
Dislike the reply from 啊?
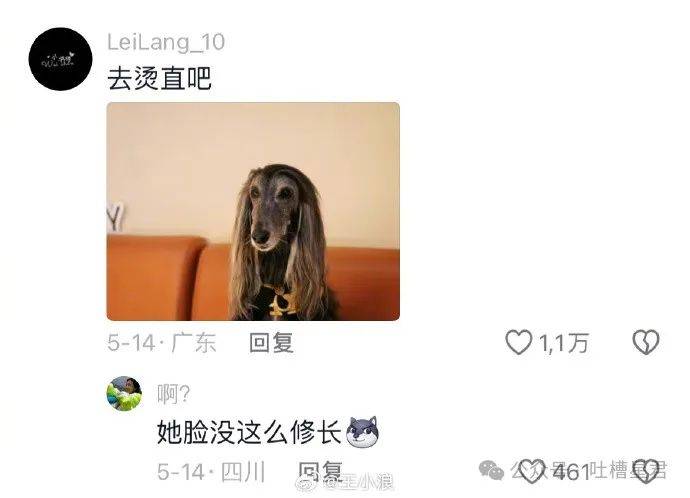tap(646, 471)
